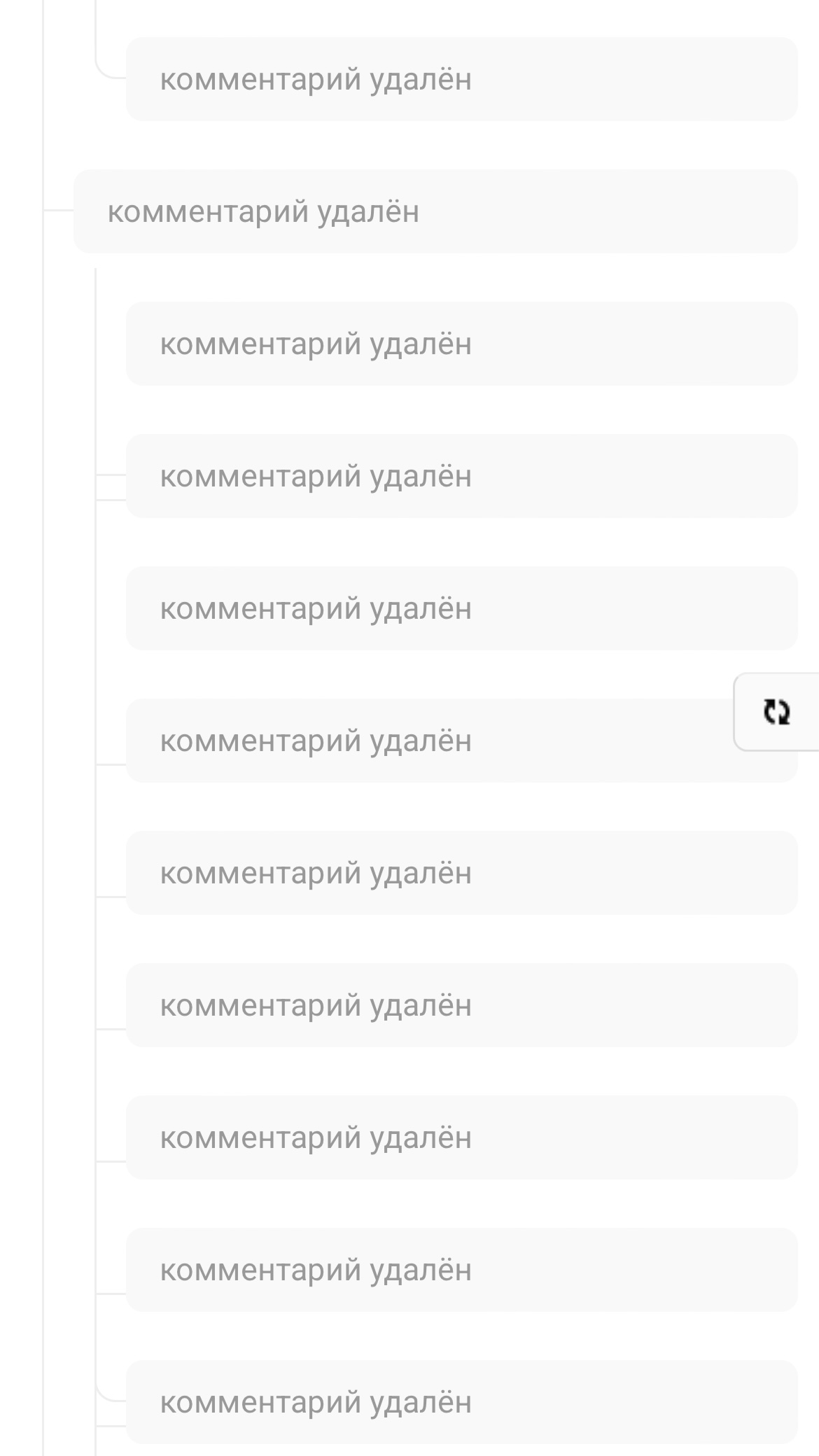Tap the refresh comments button

click(x=776, y=712)
